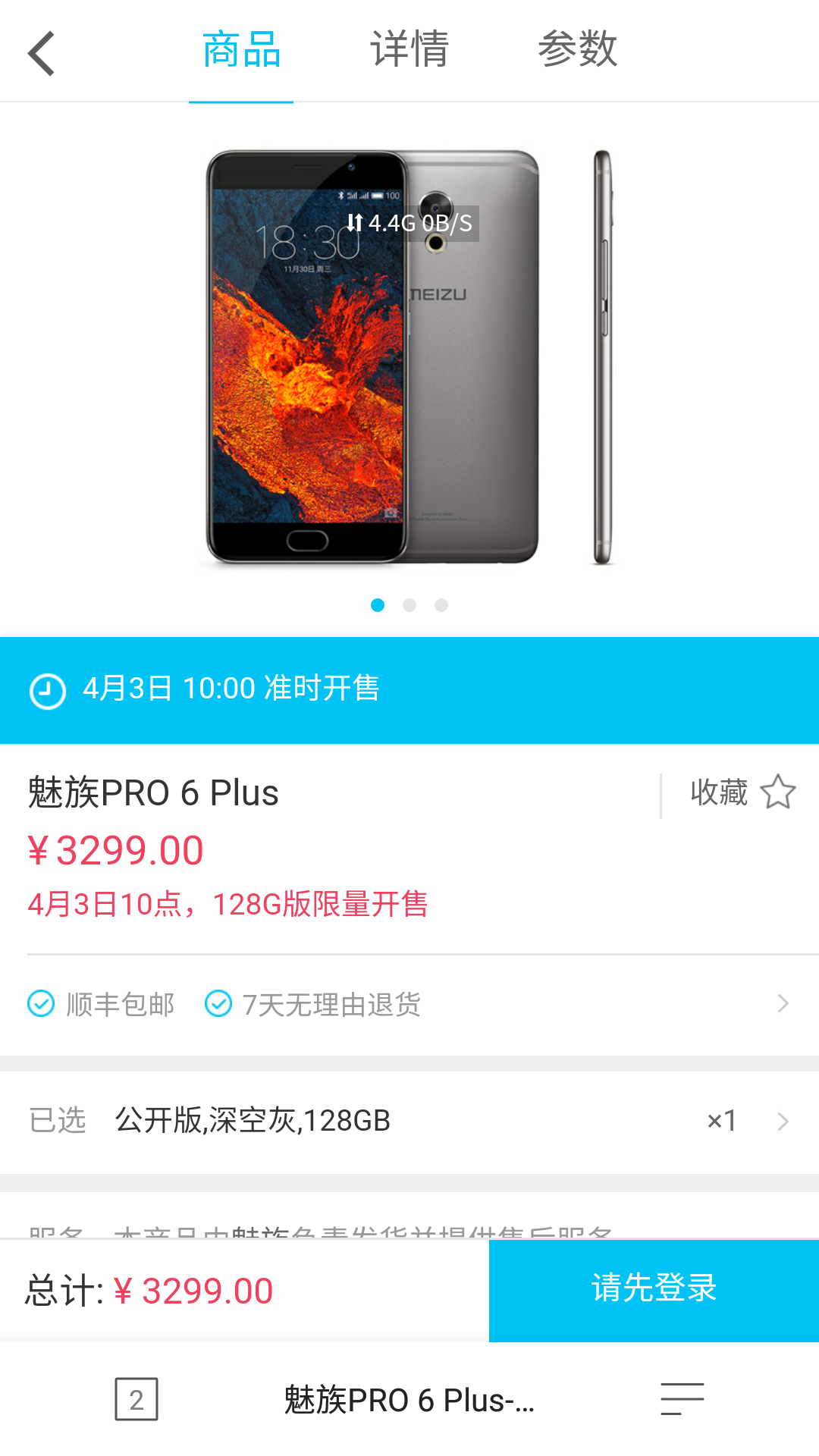Go back using the top-left arrow
The width and height of the screenshot is (819, 1456).
[42, 53]
